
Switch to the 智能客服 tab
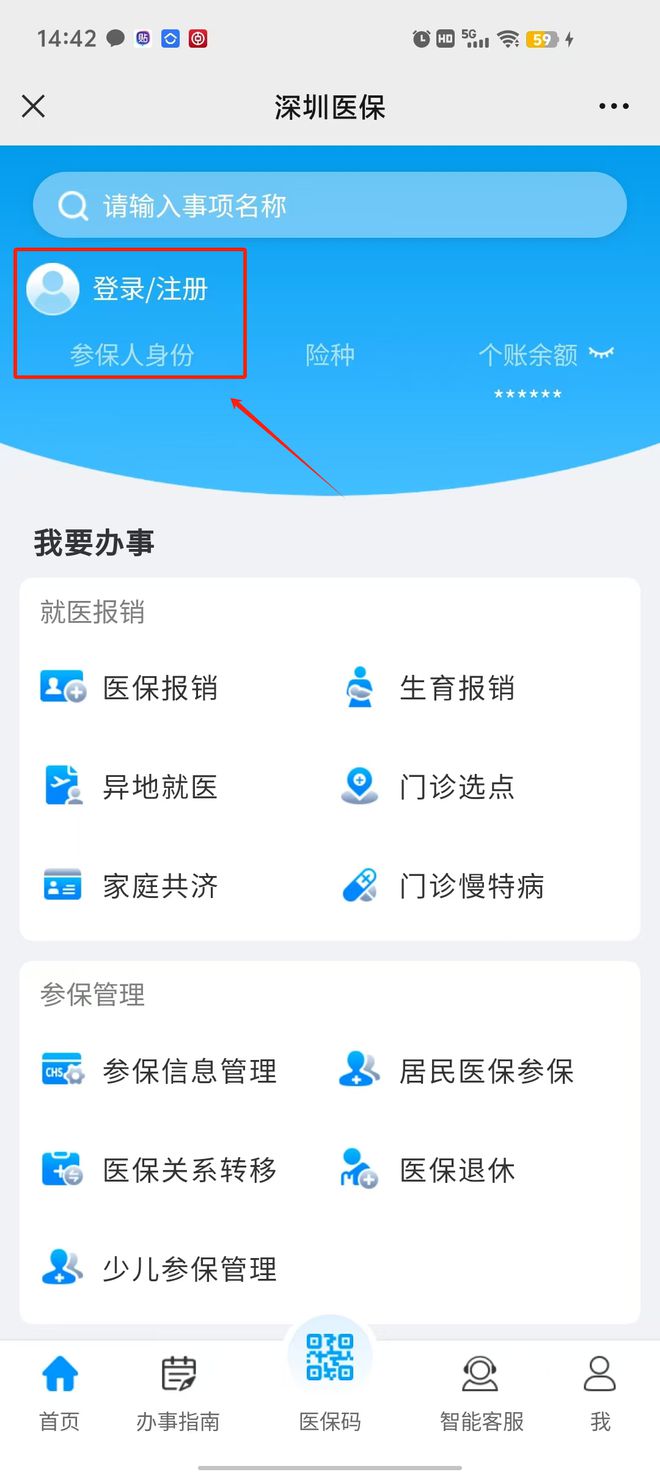(x=481, y=1393)
